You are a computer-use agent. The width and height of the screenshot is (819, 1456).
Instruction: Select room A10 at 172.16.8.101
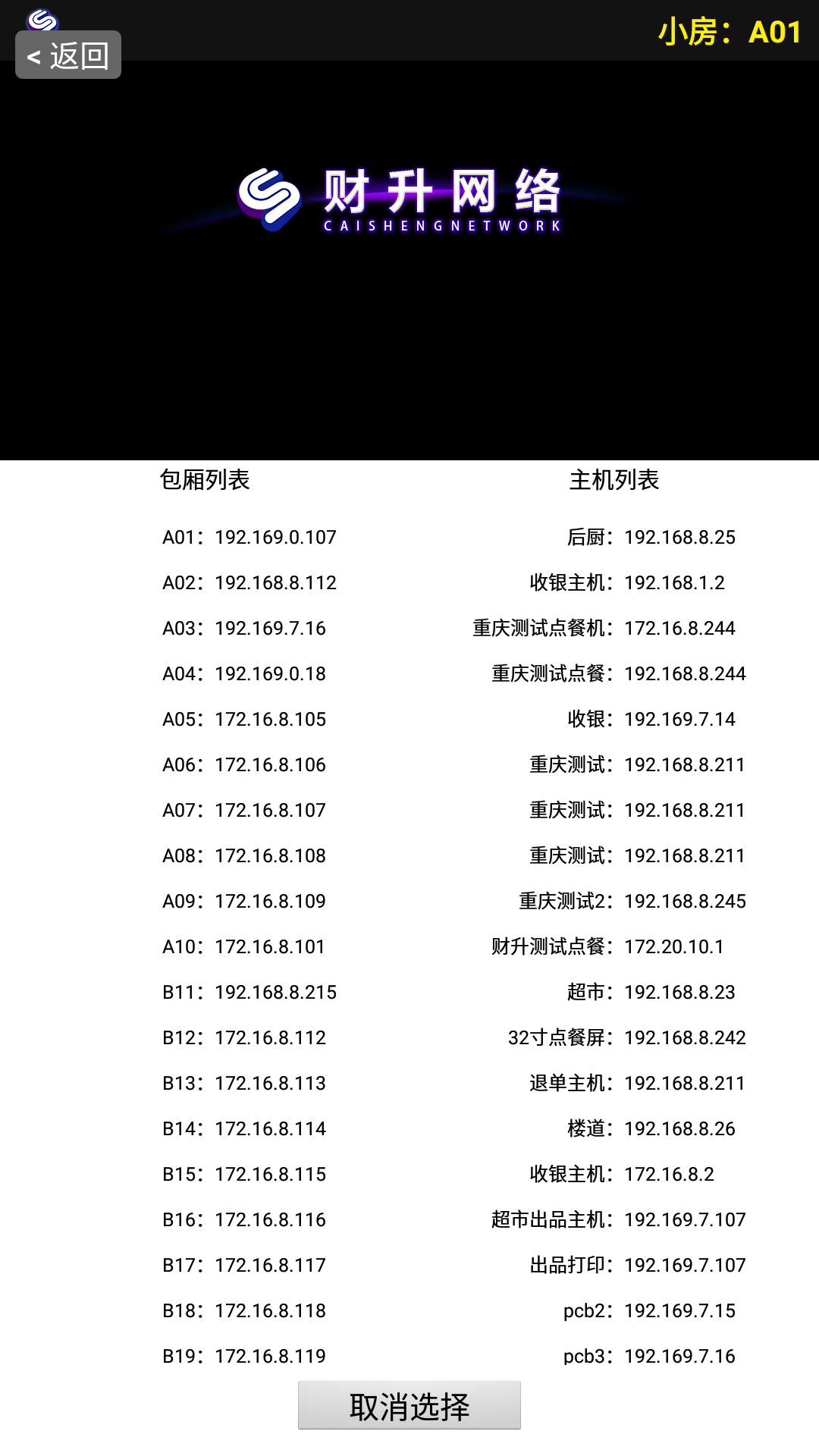(243, 946)
